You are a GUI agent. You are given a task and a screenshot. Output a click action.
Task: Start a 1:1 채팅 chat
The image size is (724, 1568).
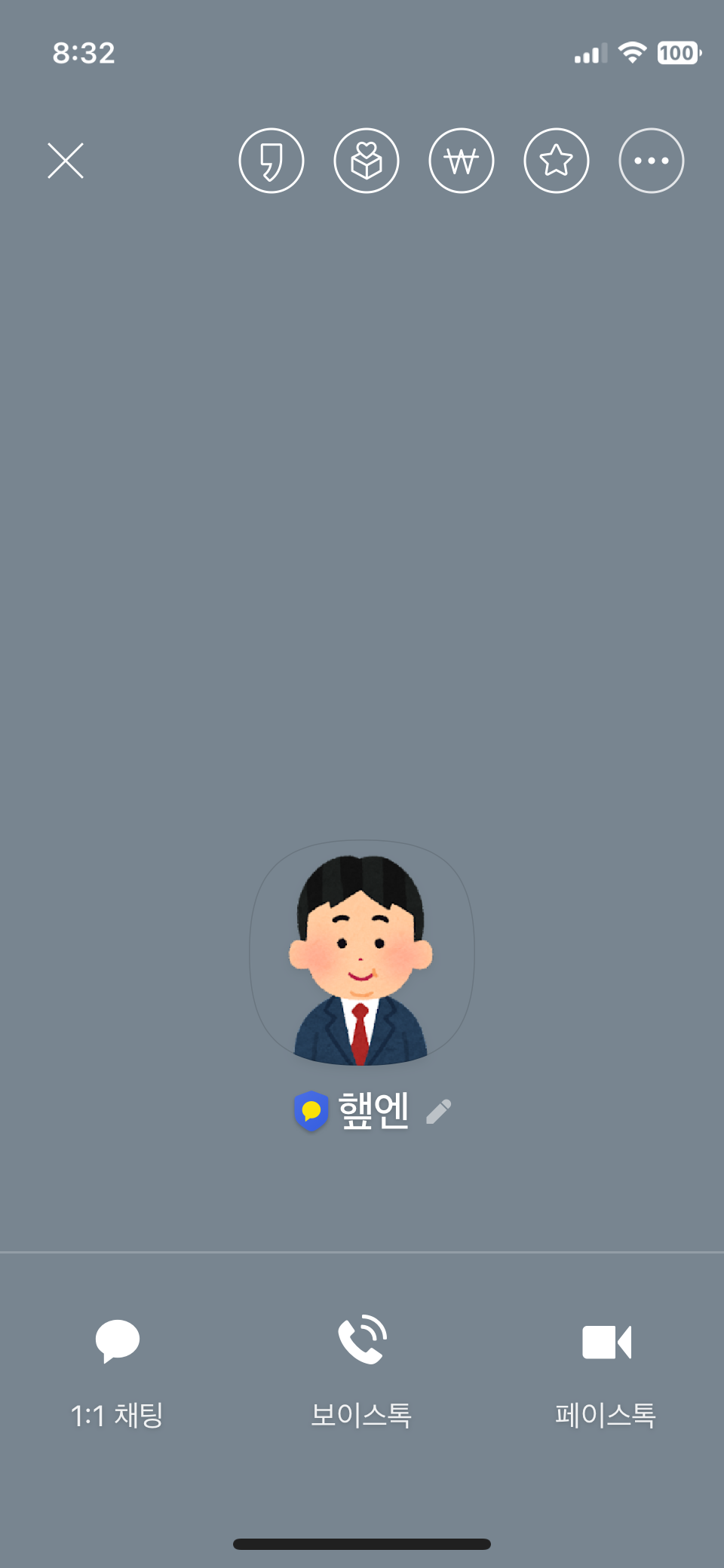[x=118, y=1369]
